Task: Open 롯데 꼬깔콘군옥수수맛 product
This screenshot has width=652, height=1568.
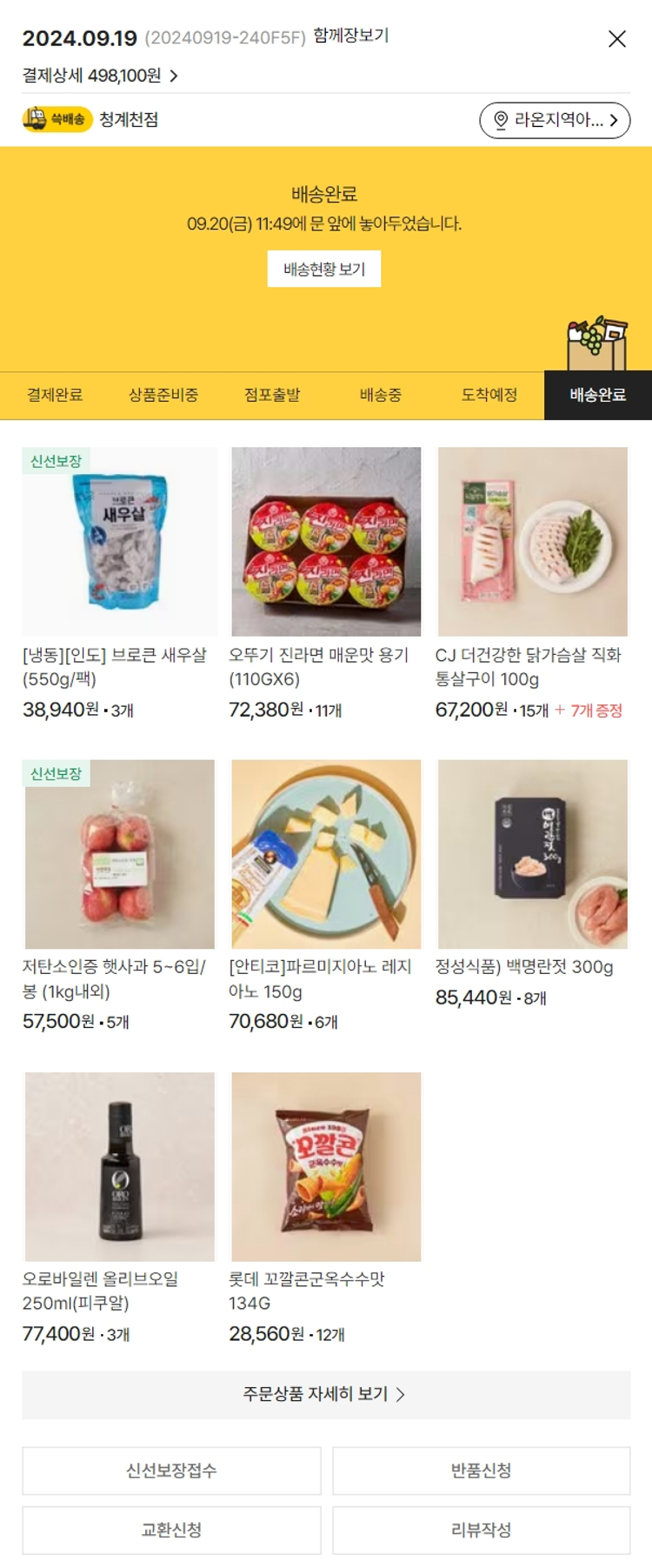Action: [x=326, y=1167]
